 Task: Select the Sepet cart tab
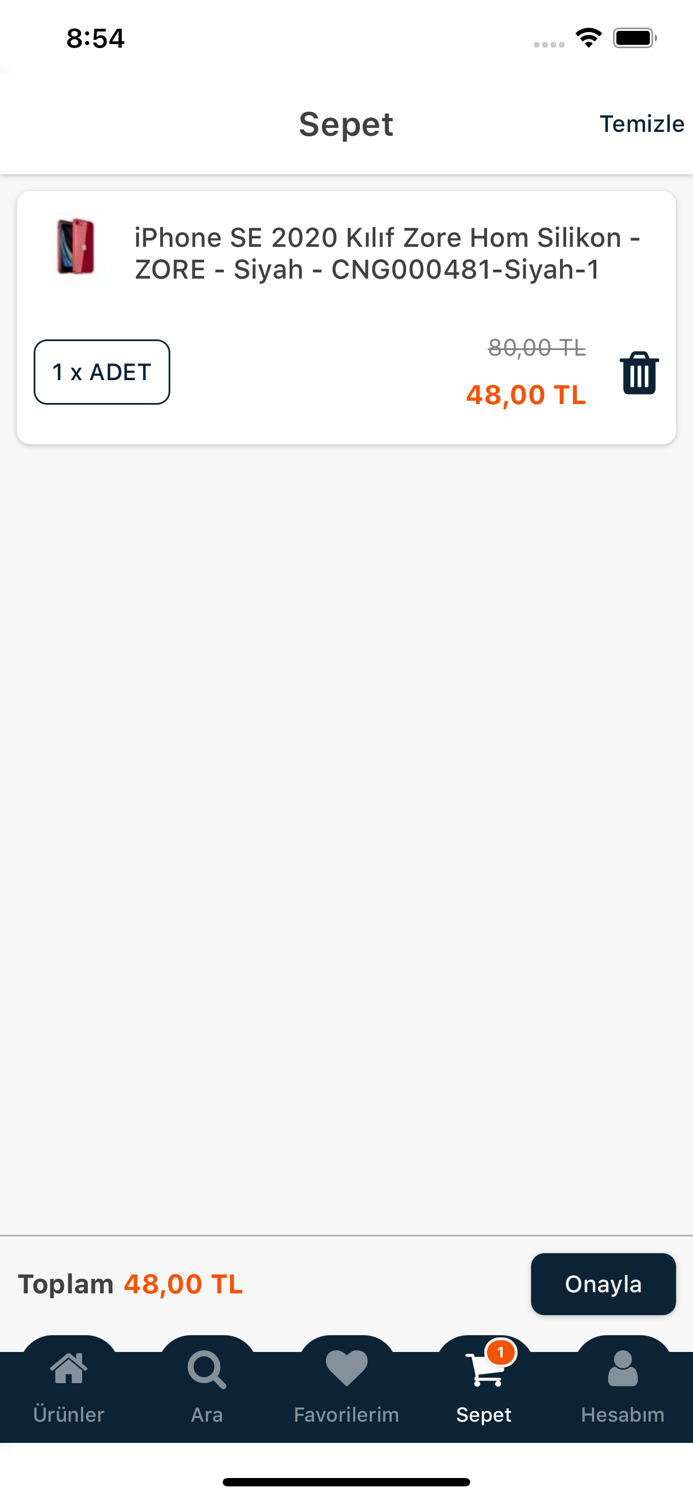pyautogui.click(x=484, y=1388)
